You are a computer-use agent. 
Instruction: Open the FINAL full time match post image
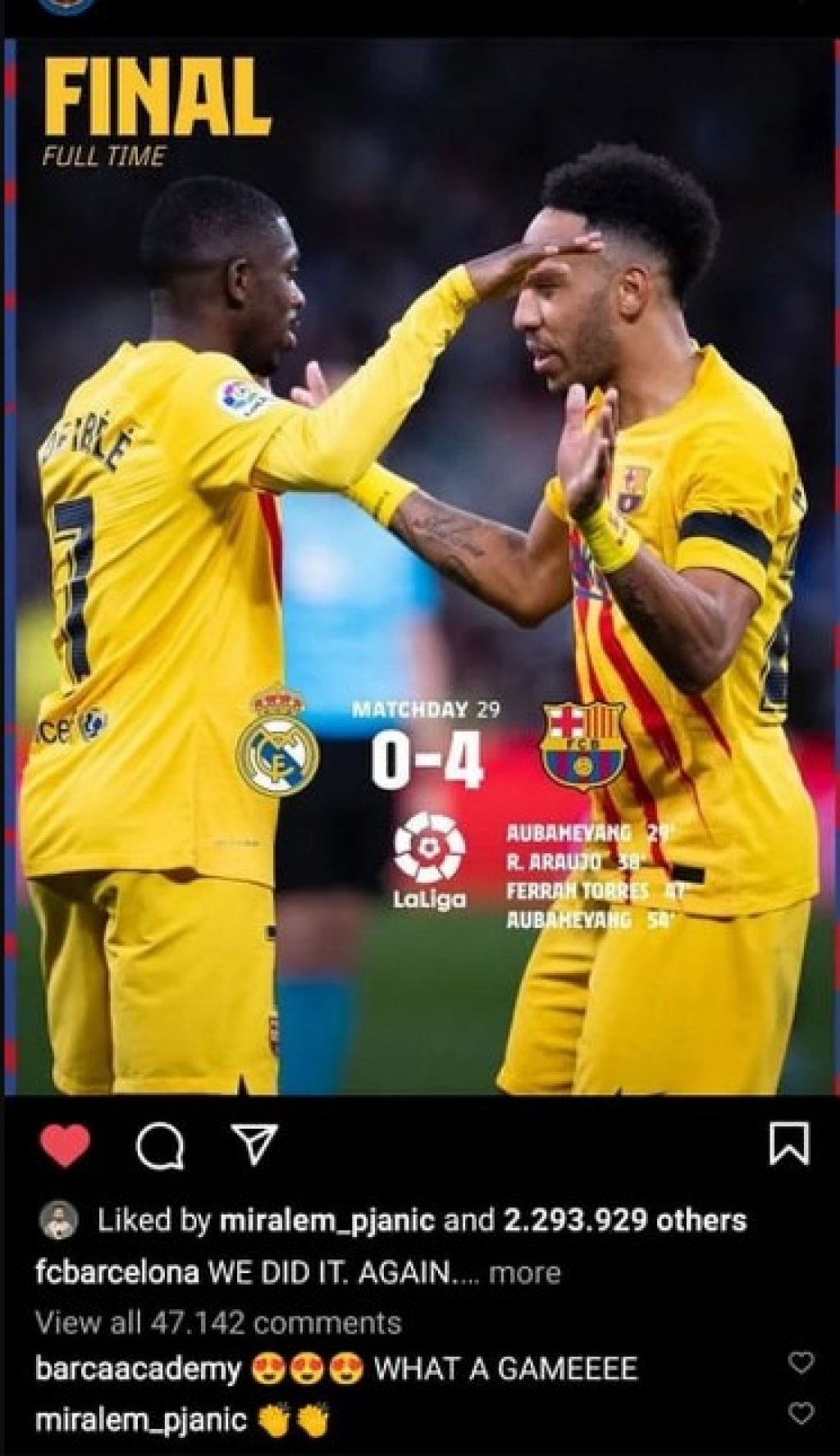pyautogui.click(x=420, y=566)
